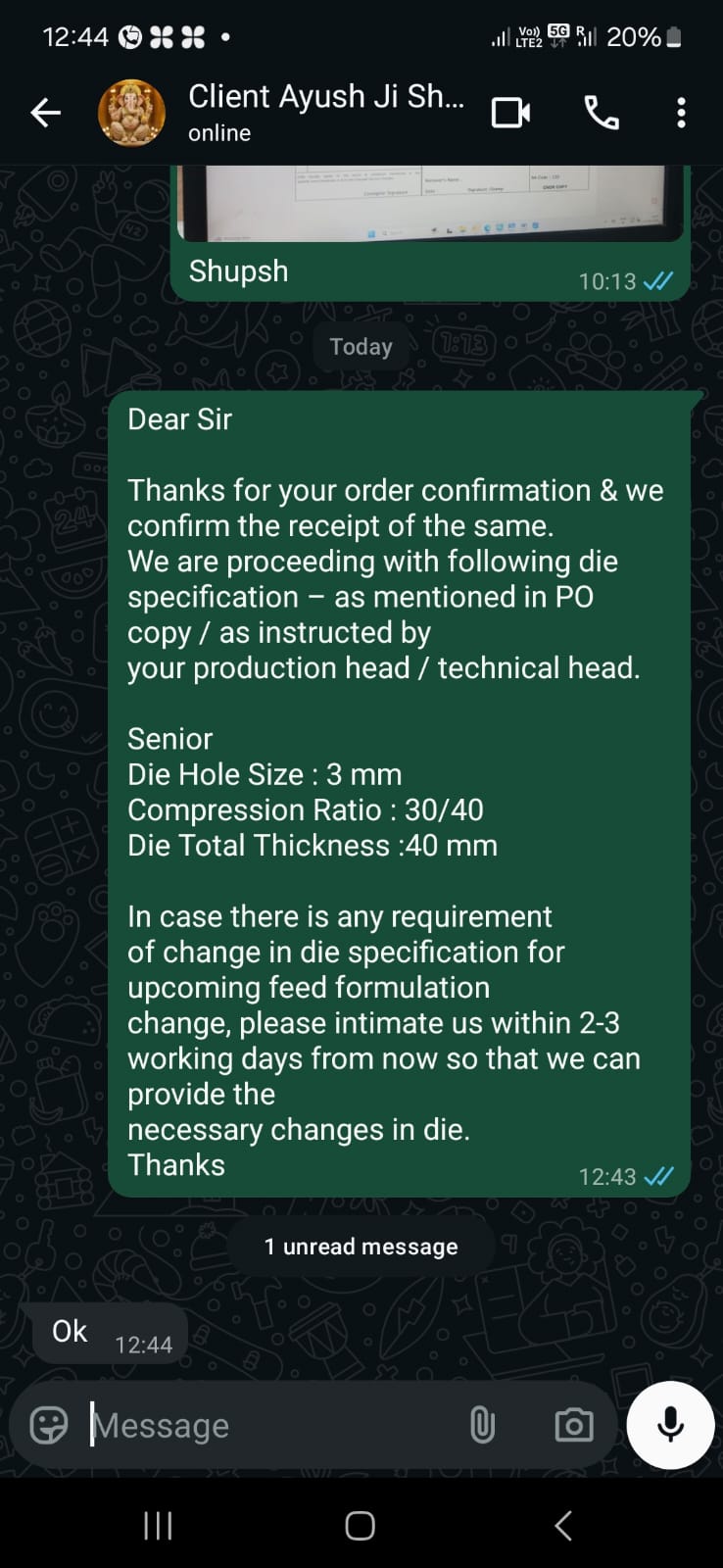Tap the system back button
The width and height of the screenshot is (723, 1568).
562,1525
